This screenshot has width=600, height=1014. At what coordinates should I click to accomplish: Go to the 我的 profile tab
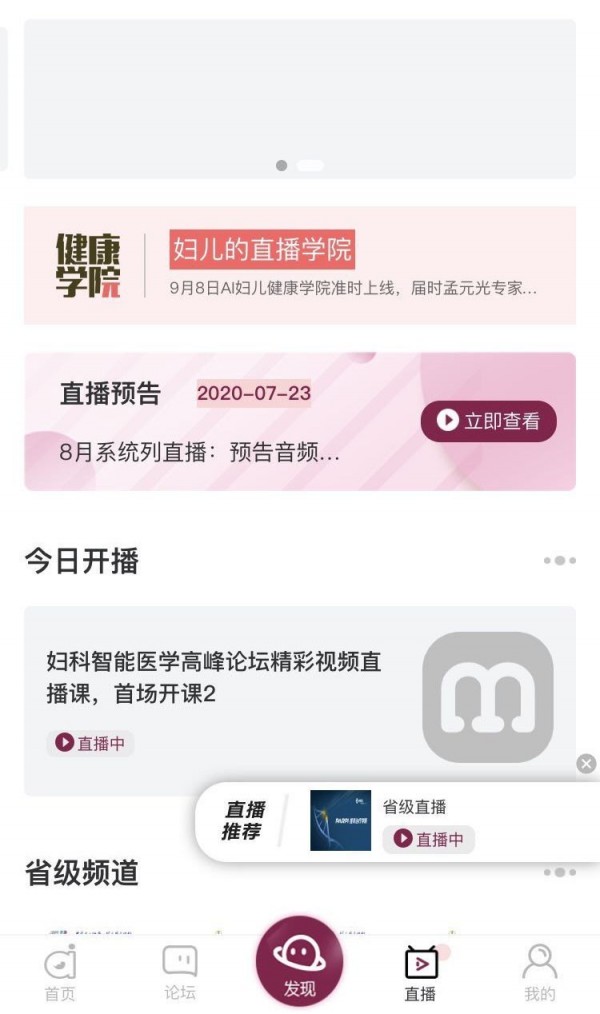(539, 973)
